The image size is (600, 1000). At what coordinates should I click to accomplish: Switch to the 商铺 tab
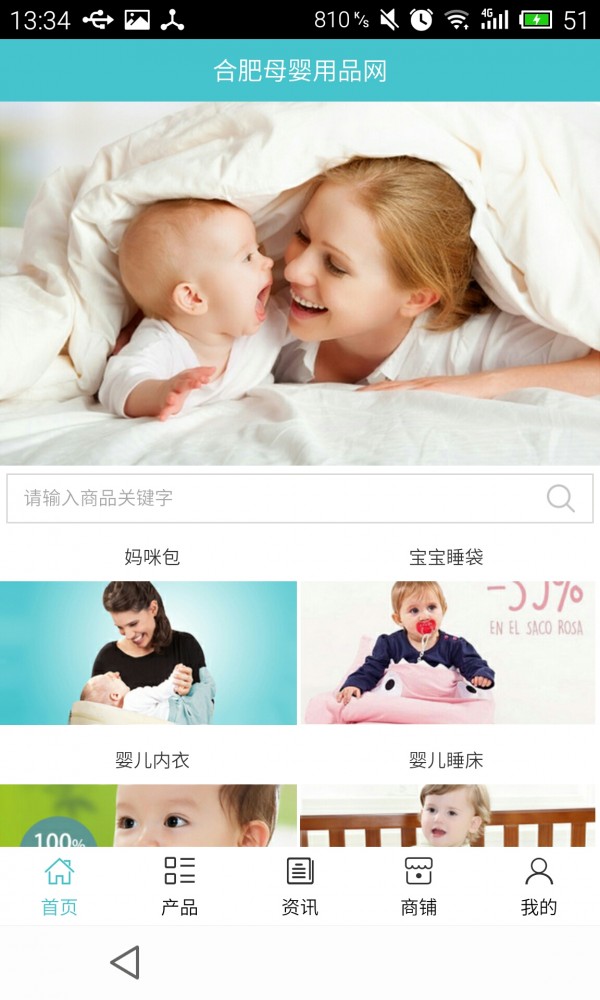tap(419, 886)
